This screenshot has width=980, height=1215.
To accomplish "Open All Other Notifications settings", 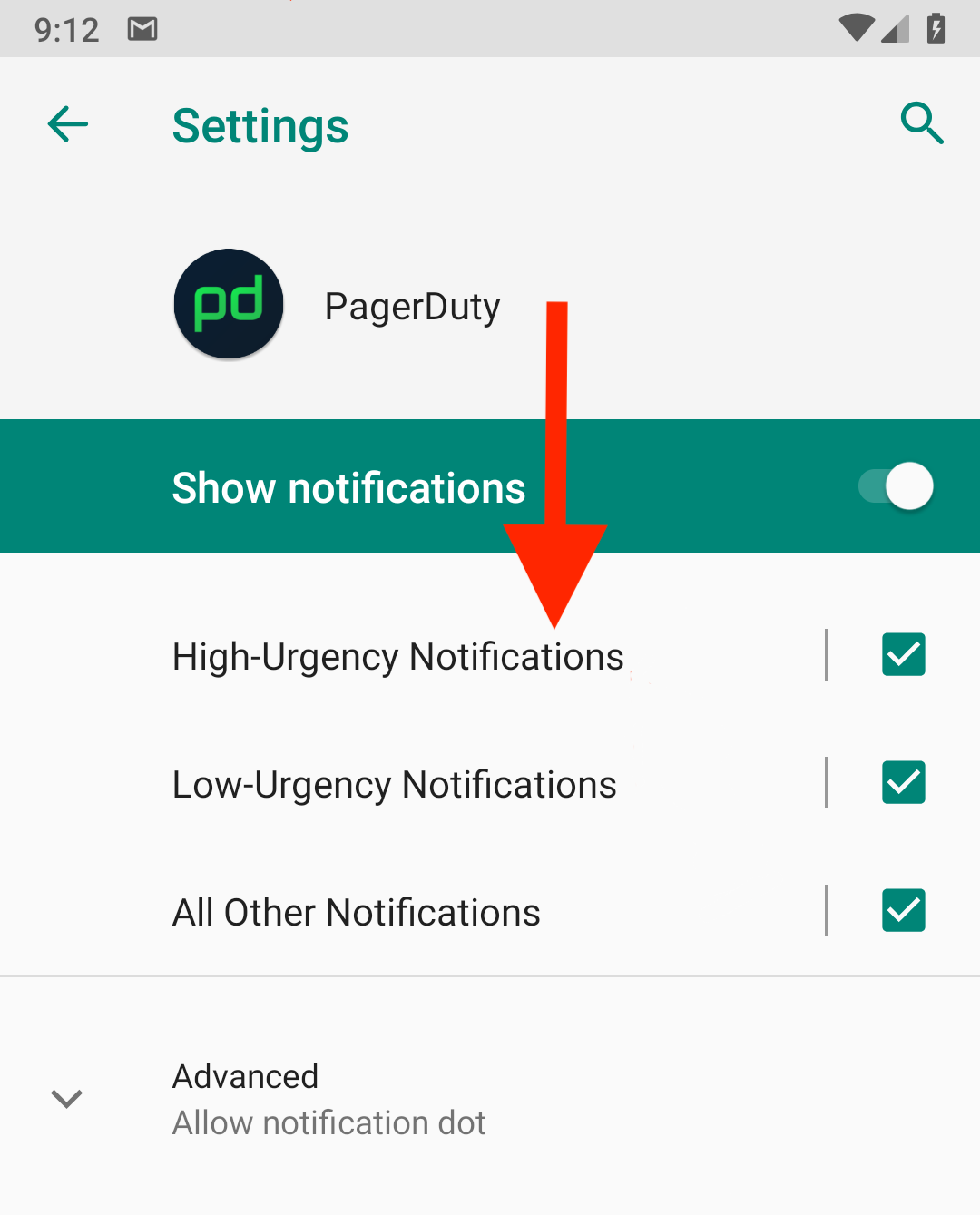I will [x=356, y=913].
